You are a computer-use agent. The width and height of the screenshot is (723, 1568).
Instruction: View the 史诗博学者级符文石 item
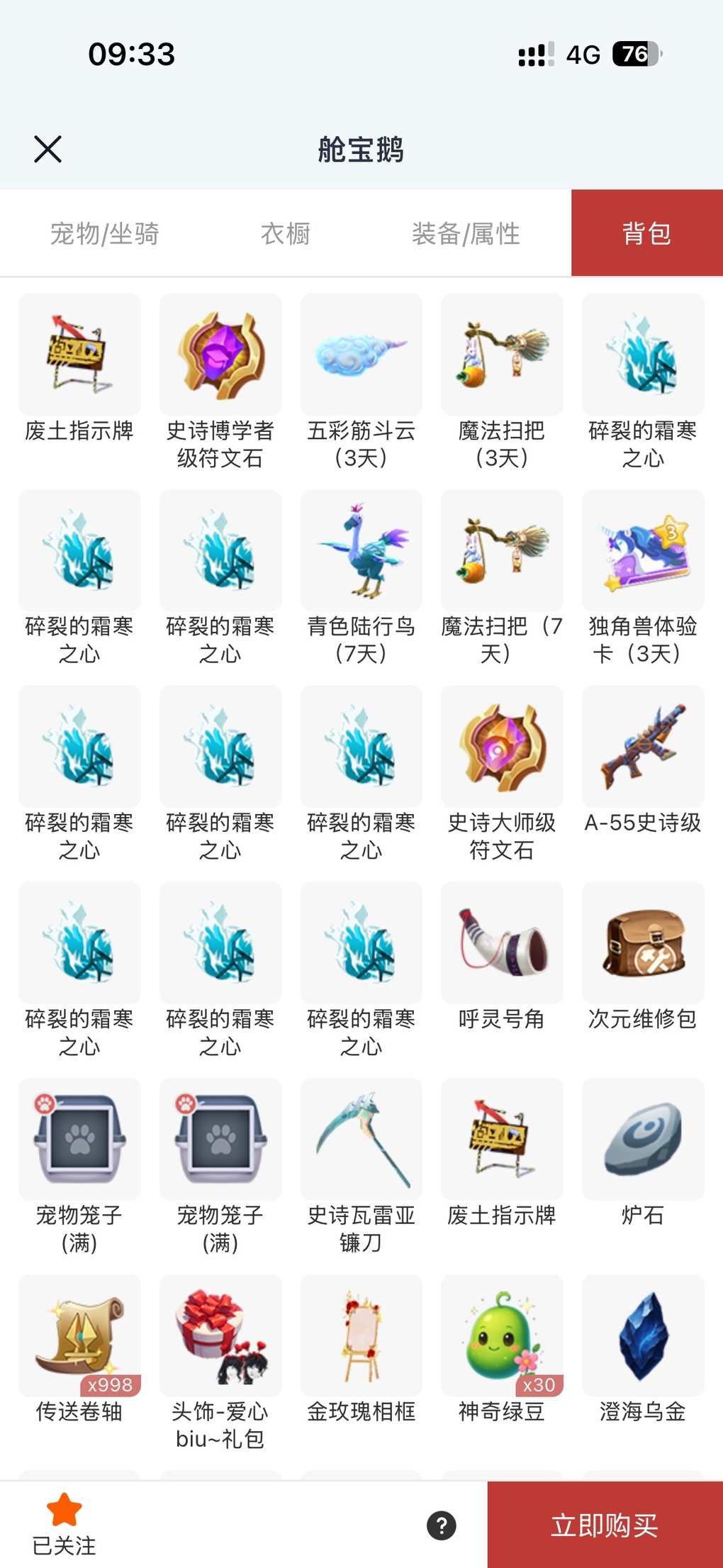click(220, 355)
